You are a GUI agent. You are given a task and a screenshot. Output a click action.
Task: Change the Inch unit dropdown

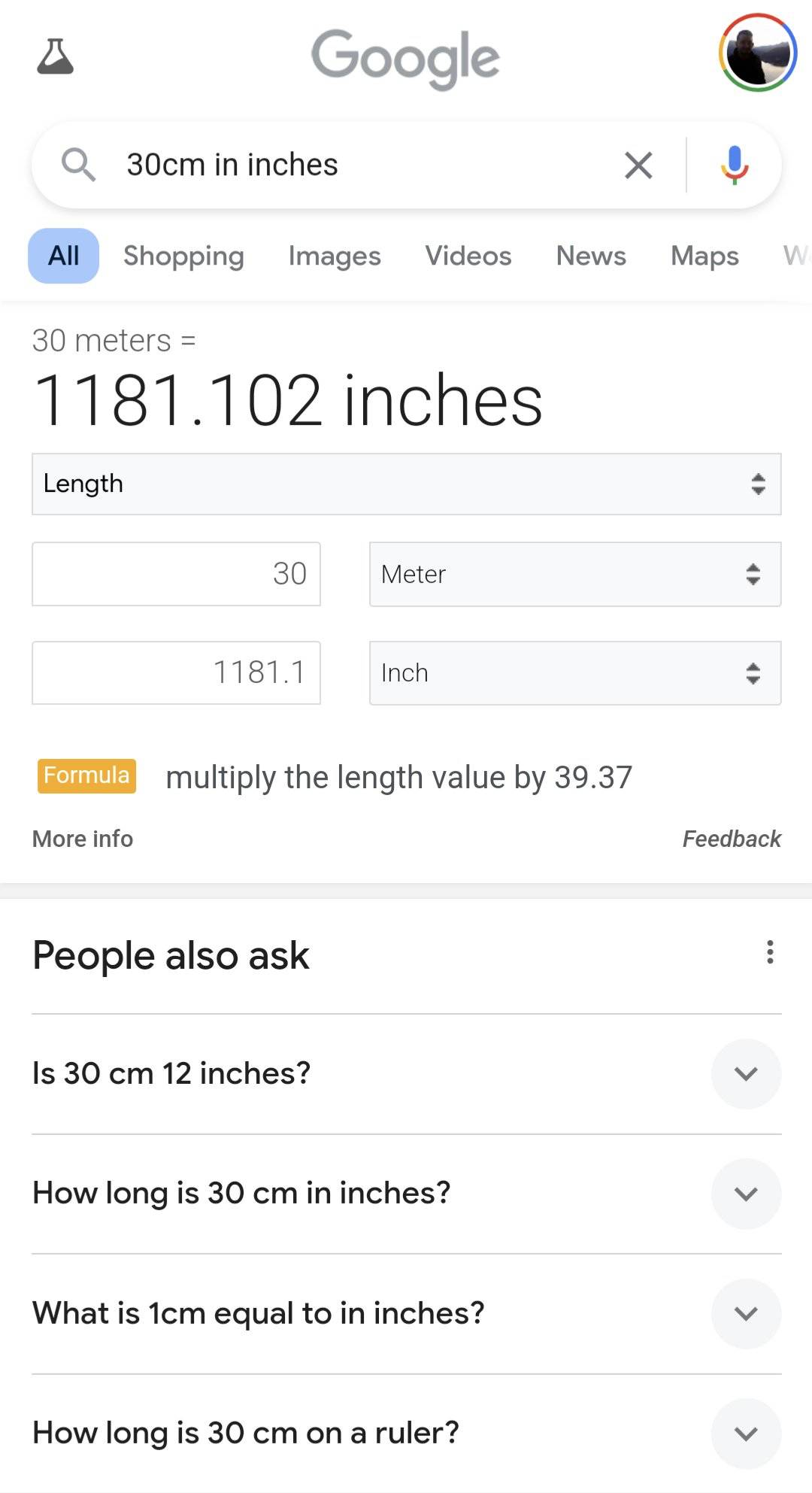[x=575, y=672]
